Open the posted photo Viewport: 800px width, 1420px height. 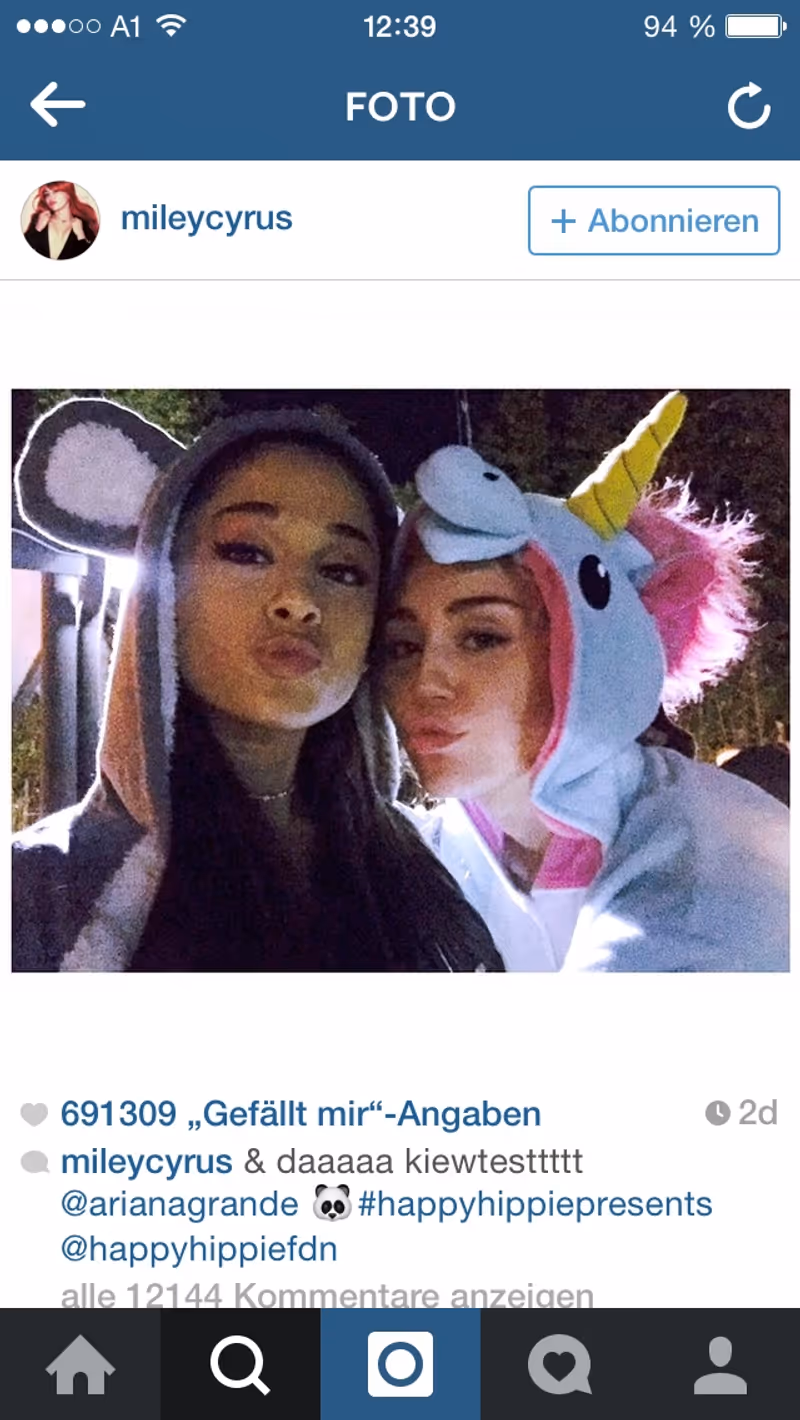click(400, 680)
